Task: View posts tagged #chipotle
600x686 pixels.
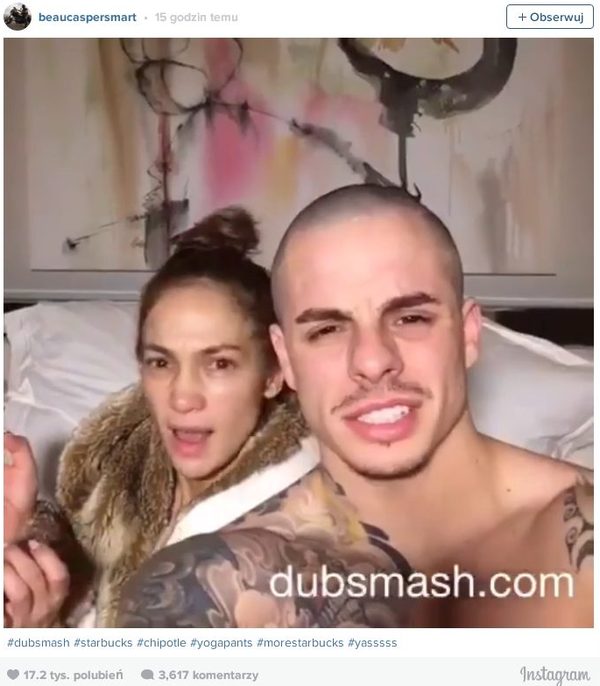Action: 166,643
